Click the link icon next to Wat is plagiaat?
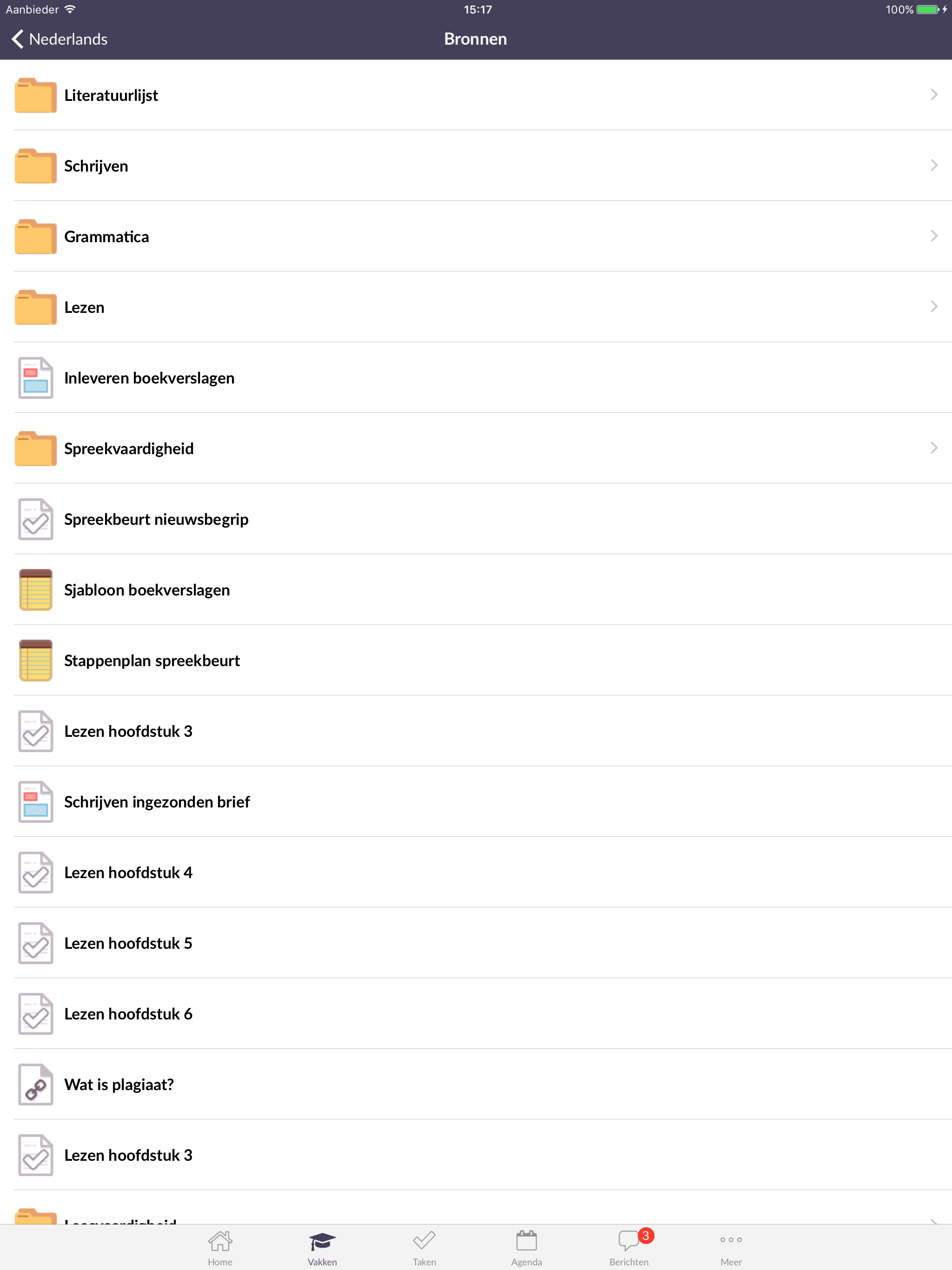This screenshot has height=1270, width=952. (35, 1084)
